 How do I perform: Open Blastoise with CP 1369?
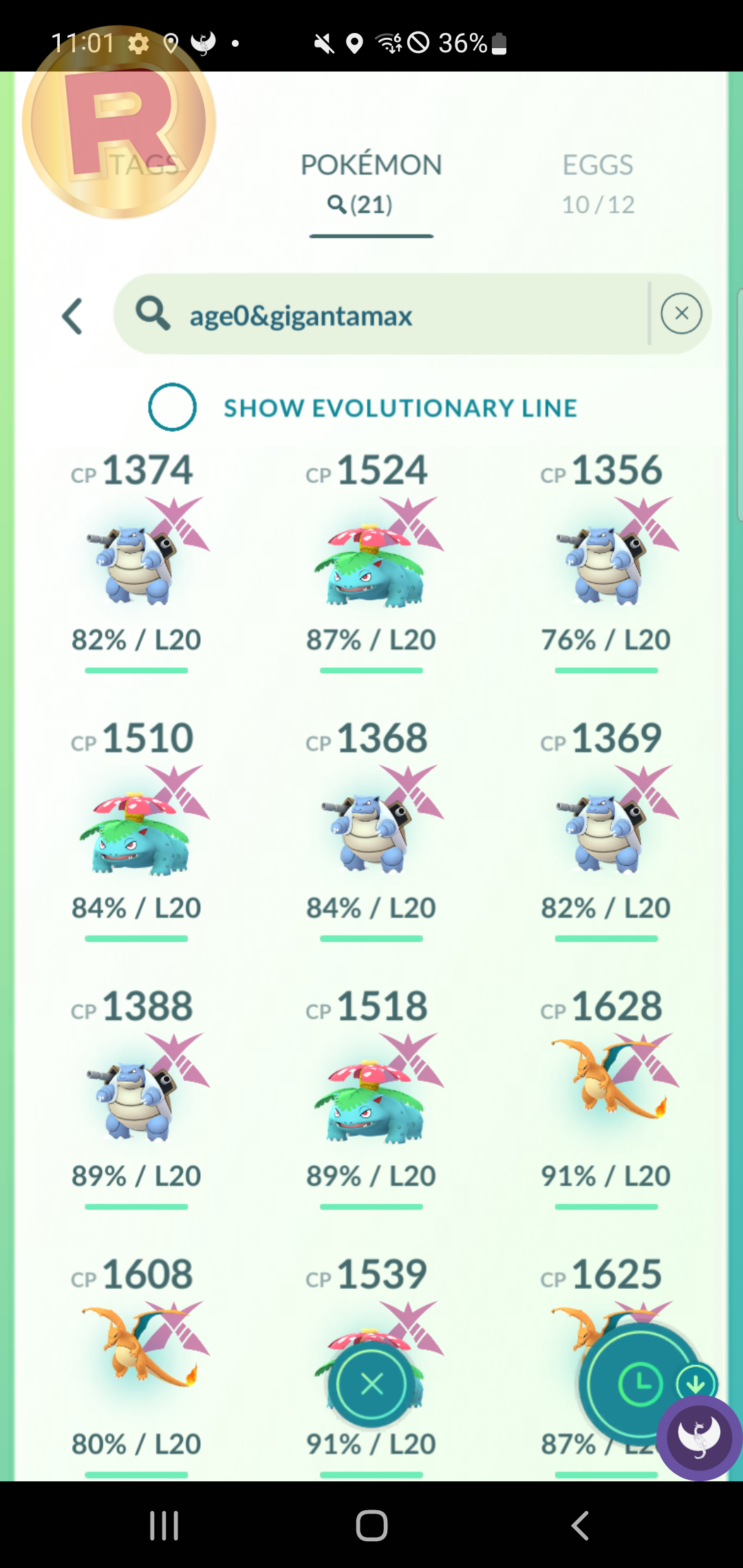605,829
